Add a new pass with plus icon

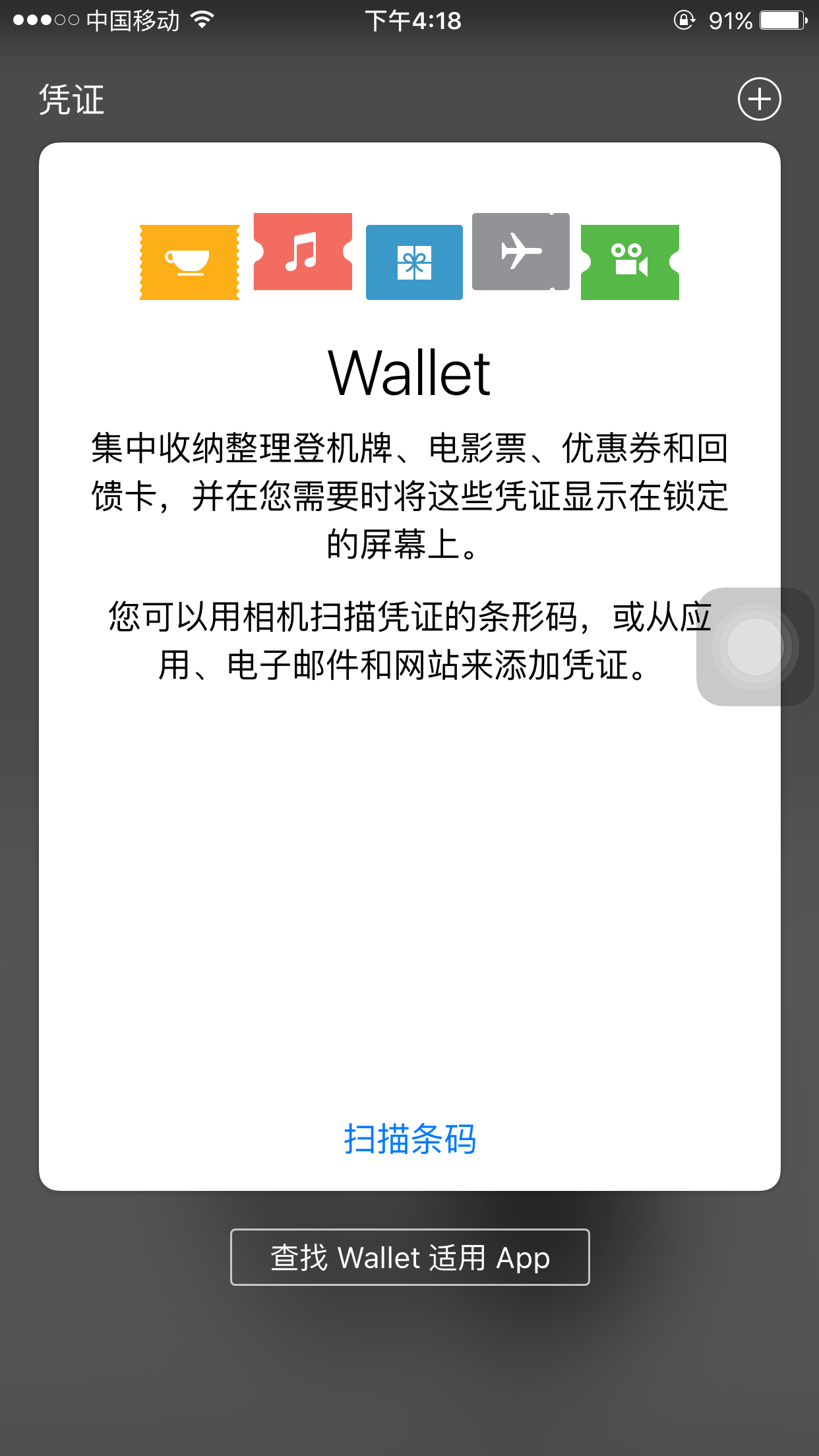coord(759,100)
